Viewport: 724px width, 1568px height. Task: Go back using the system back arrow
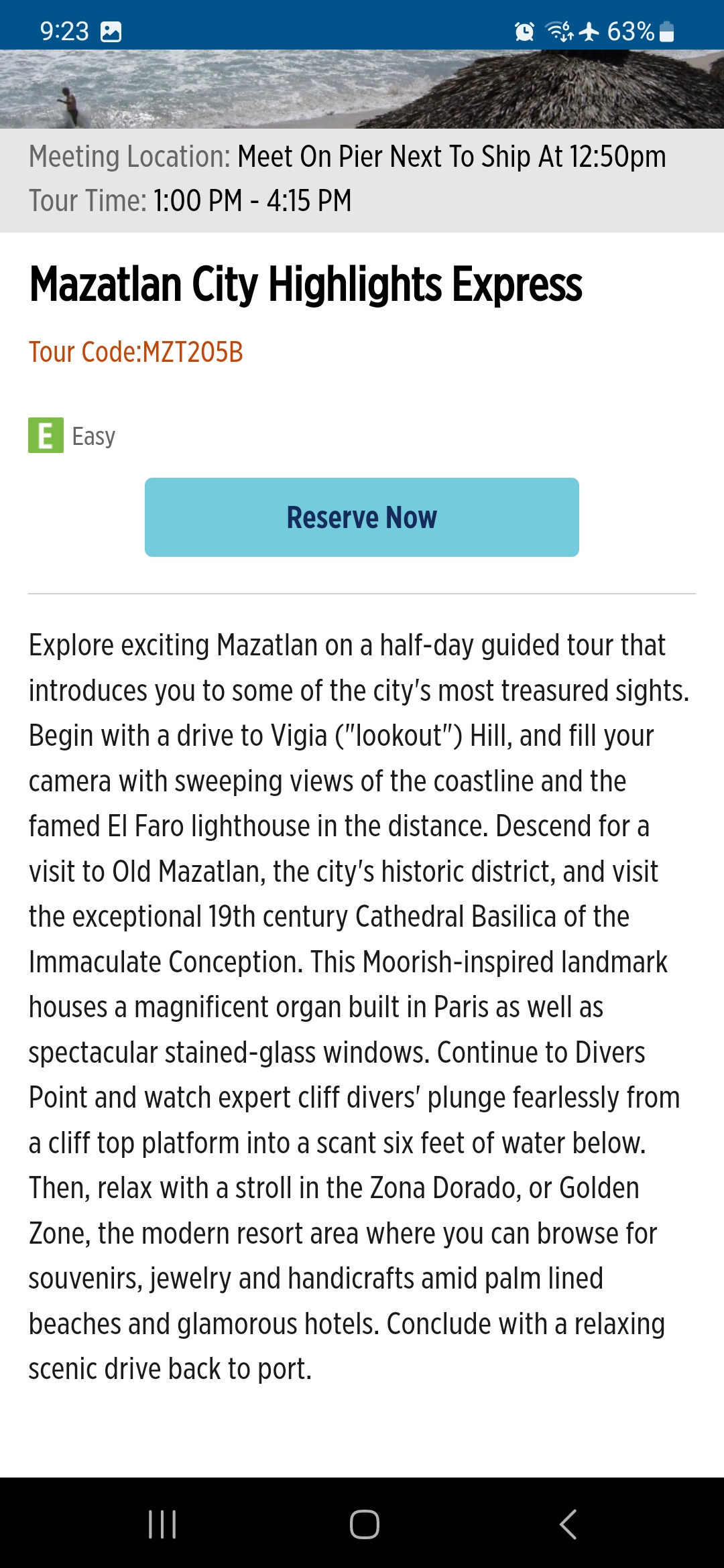pyautogui.click(x=568, y=1524)
